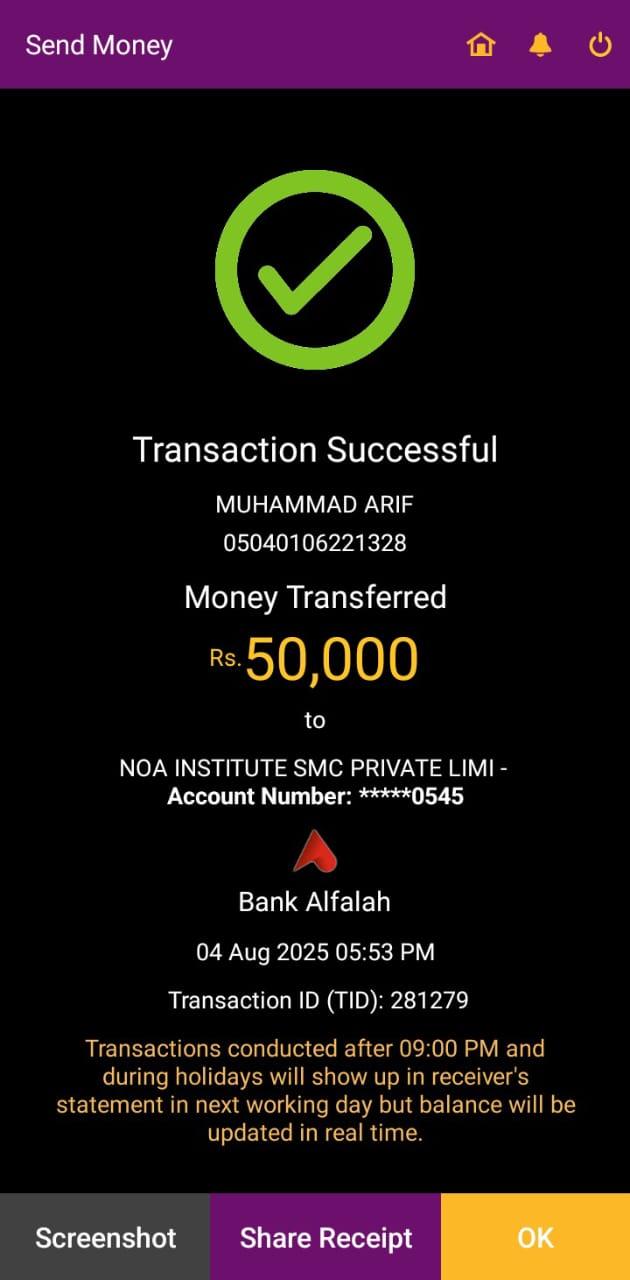Screen dimensions: 630x1280
Task: Confirm with the OK button
Action: (x=535, y=1237)
